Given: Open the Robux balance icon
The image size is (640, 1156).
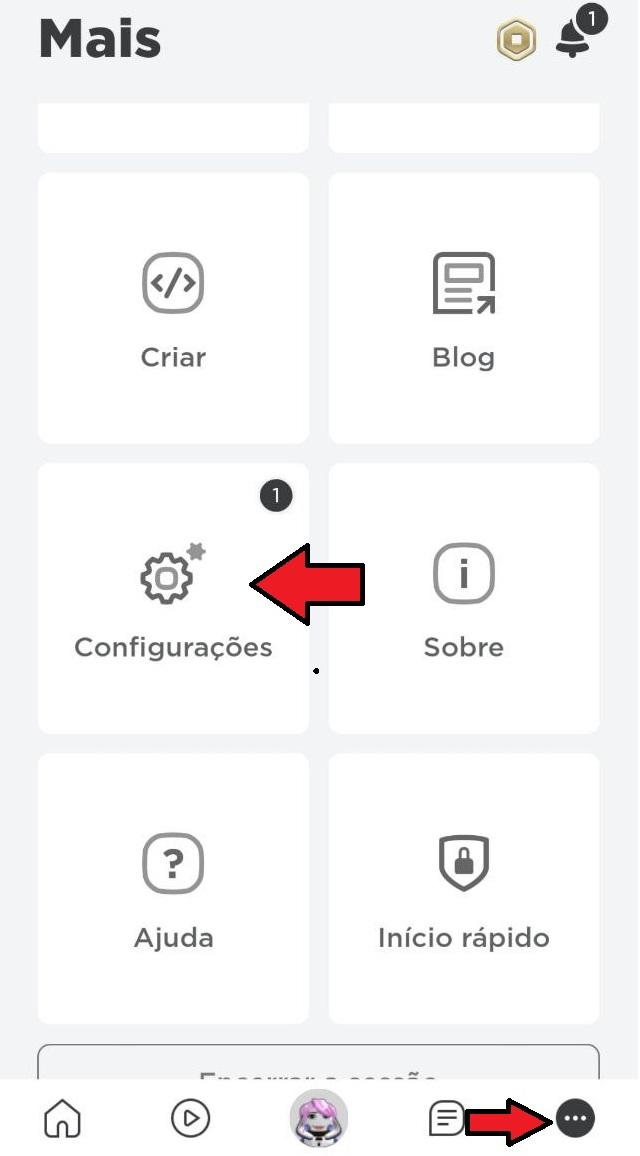Looking at the screenshot, I should (516, 39).
